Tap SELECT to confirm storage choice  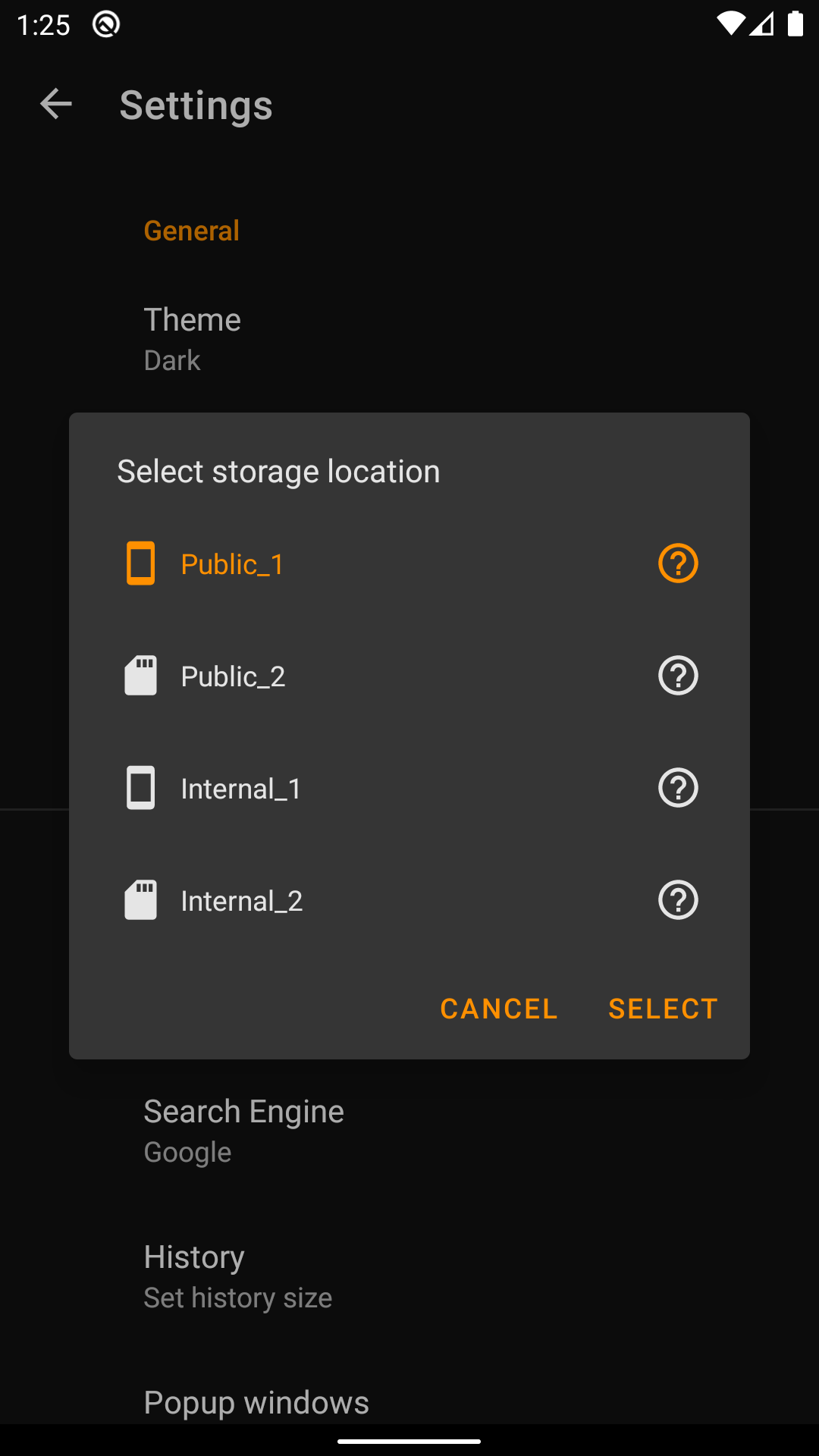662,1008
